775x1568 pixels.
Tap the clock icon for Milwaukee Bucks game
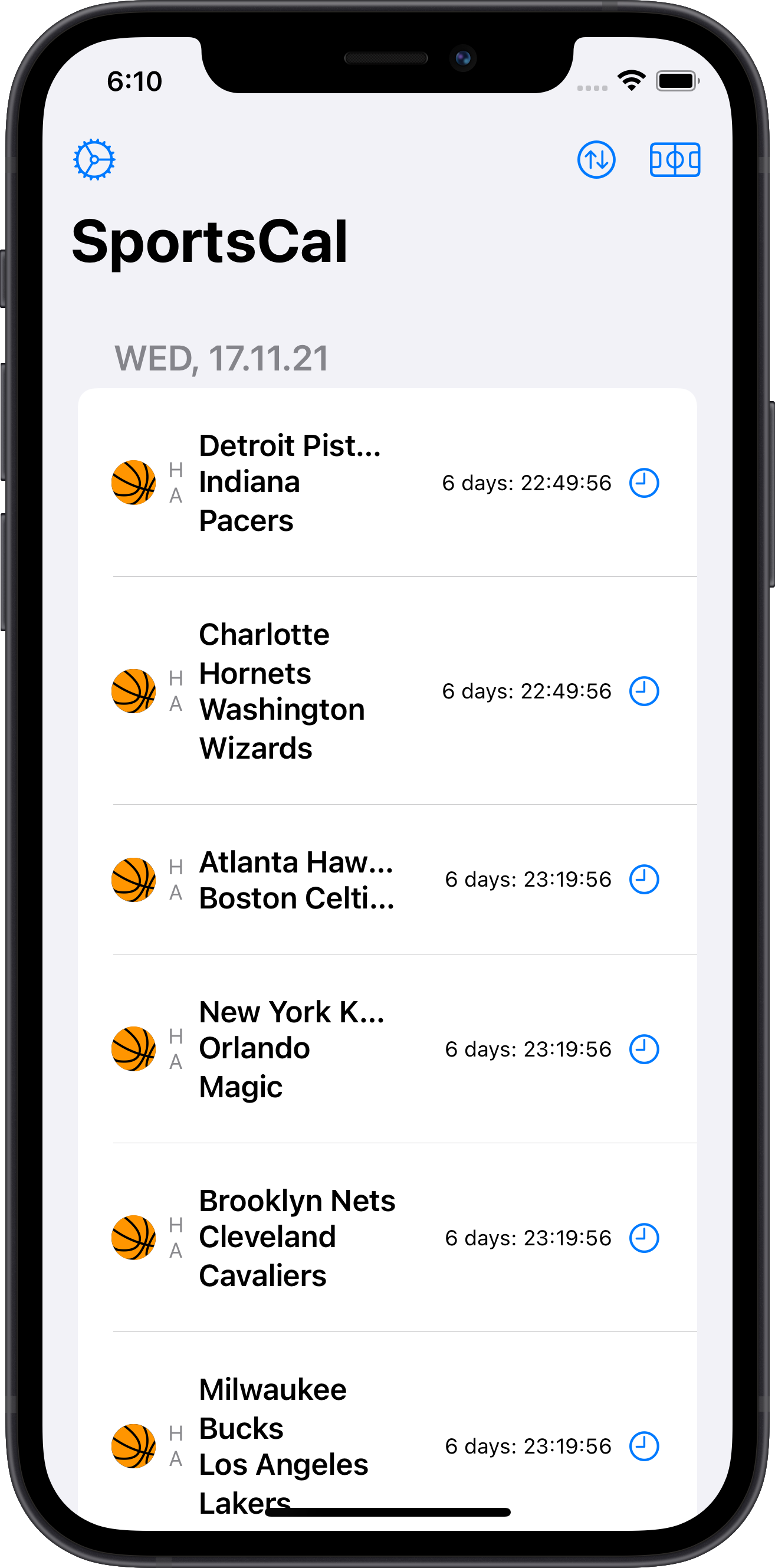(643, 1446)
